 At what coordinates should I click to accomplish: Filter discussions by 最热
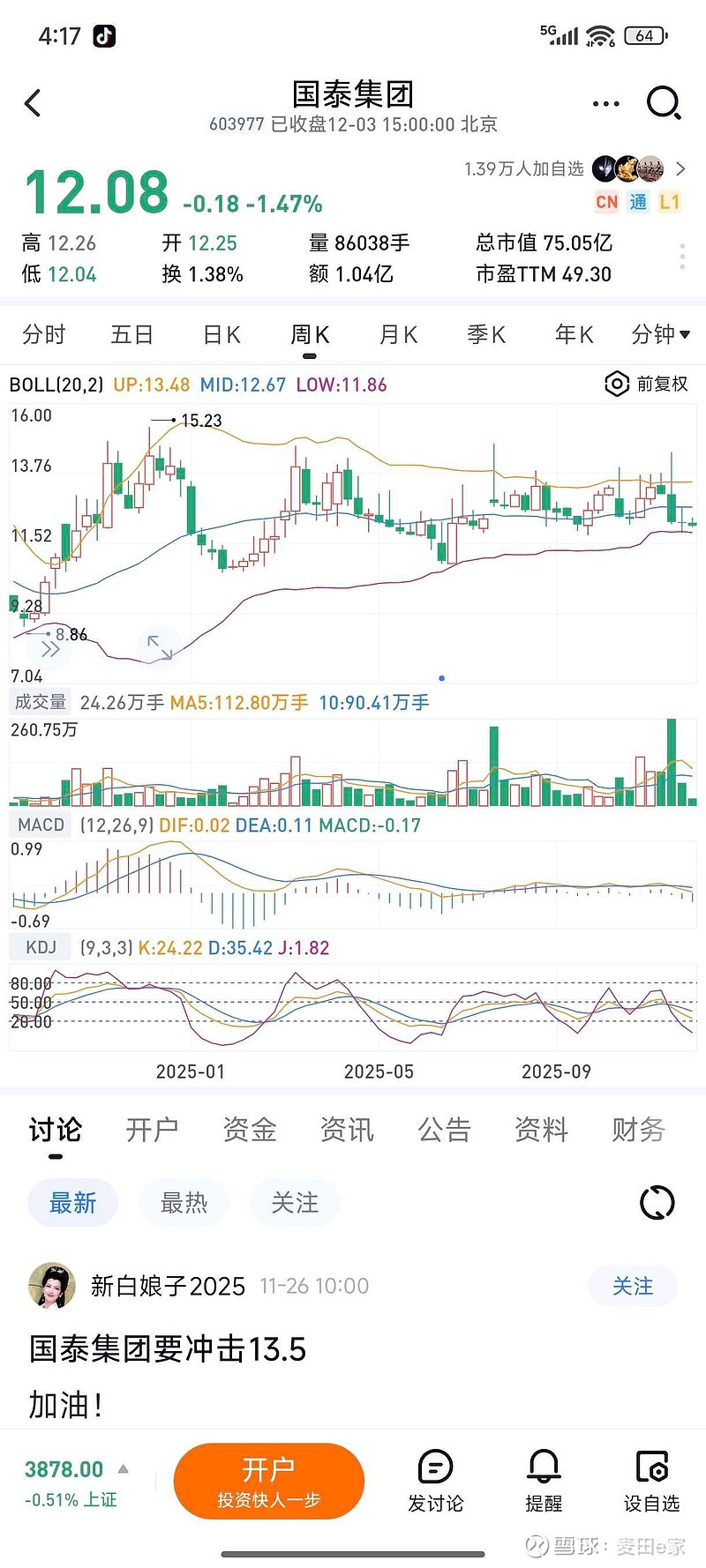(x=184, y=1203)
